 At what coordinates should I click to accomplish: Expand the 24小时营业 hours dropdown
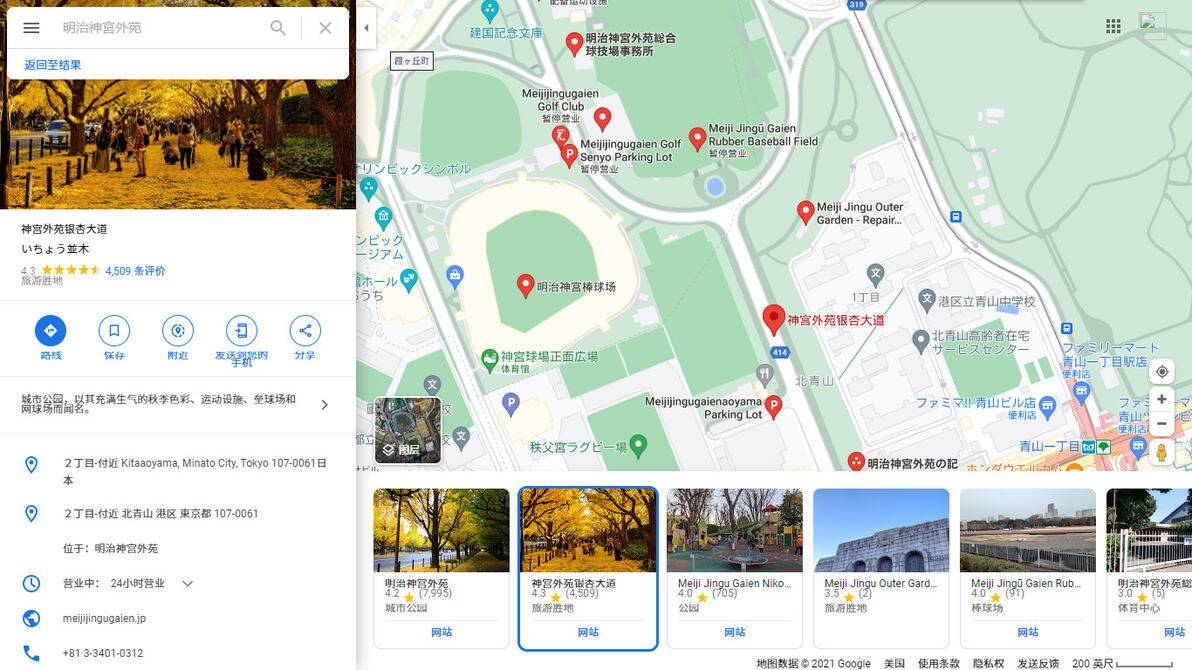point(188,583)
